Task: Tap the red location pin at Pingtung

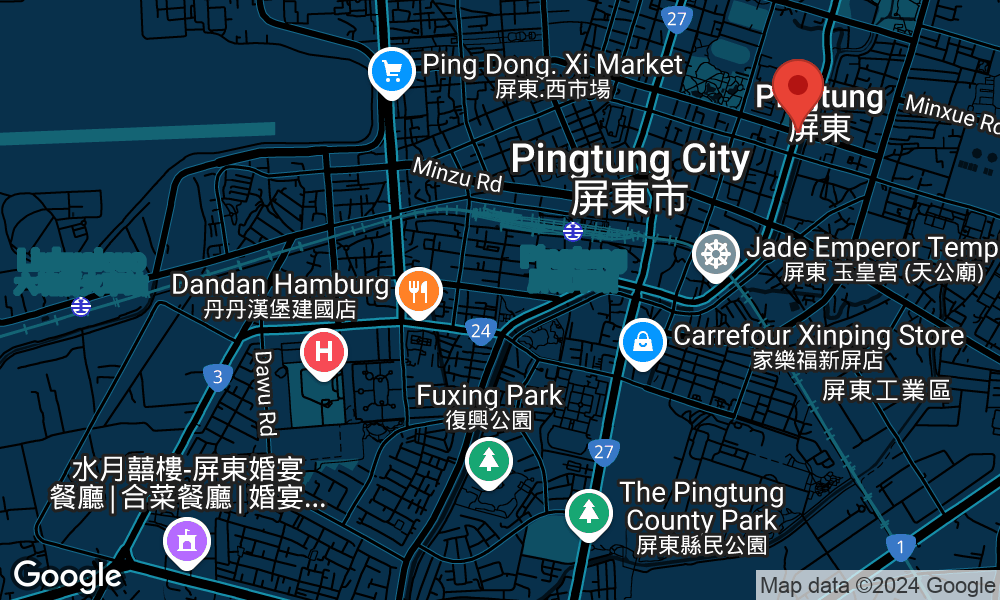Action: pos(798,86)
